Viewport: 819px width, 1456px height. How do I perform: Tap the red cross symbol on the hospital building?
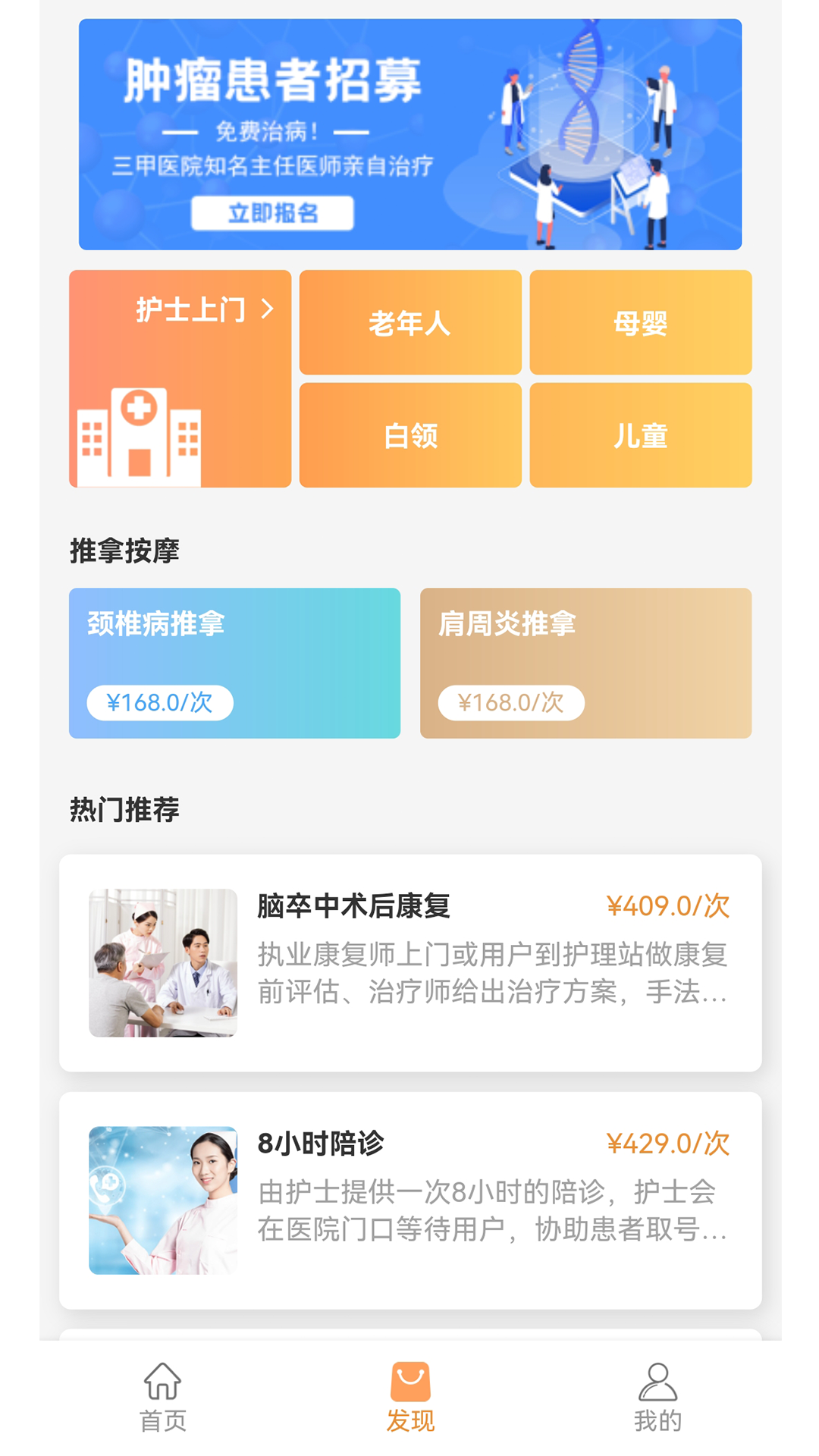140,406
